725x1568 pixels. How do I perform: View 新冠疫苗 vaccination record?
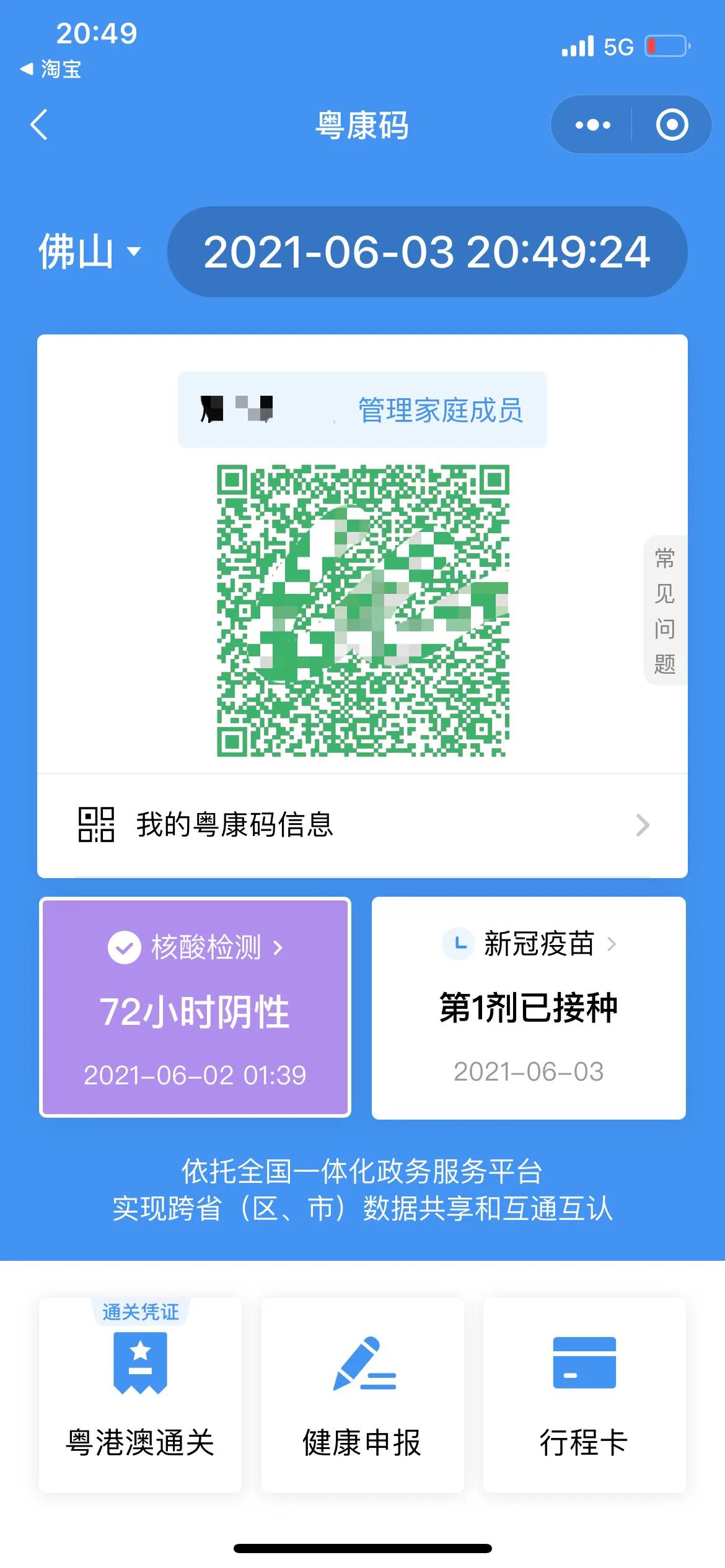click(x=529, y=1007)
